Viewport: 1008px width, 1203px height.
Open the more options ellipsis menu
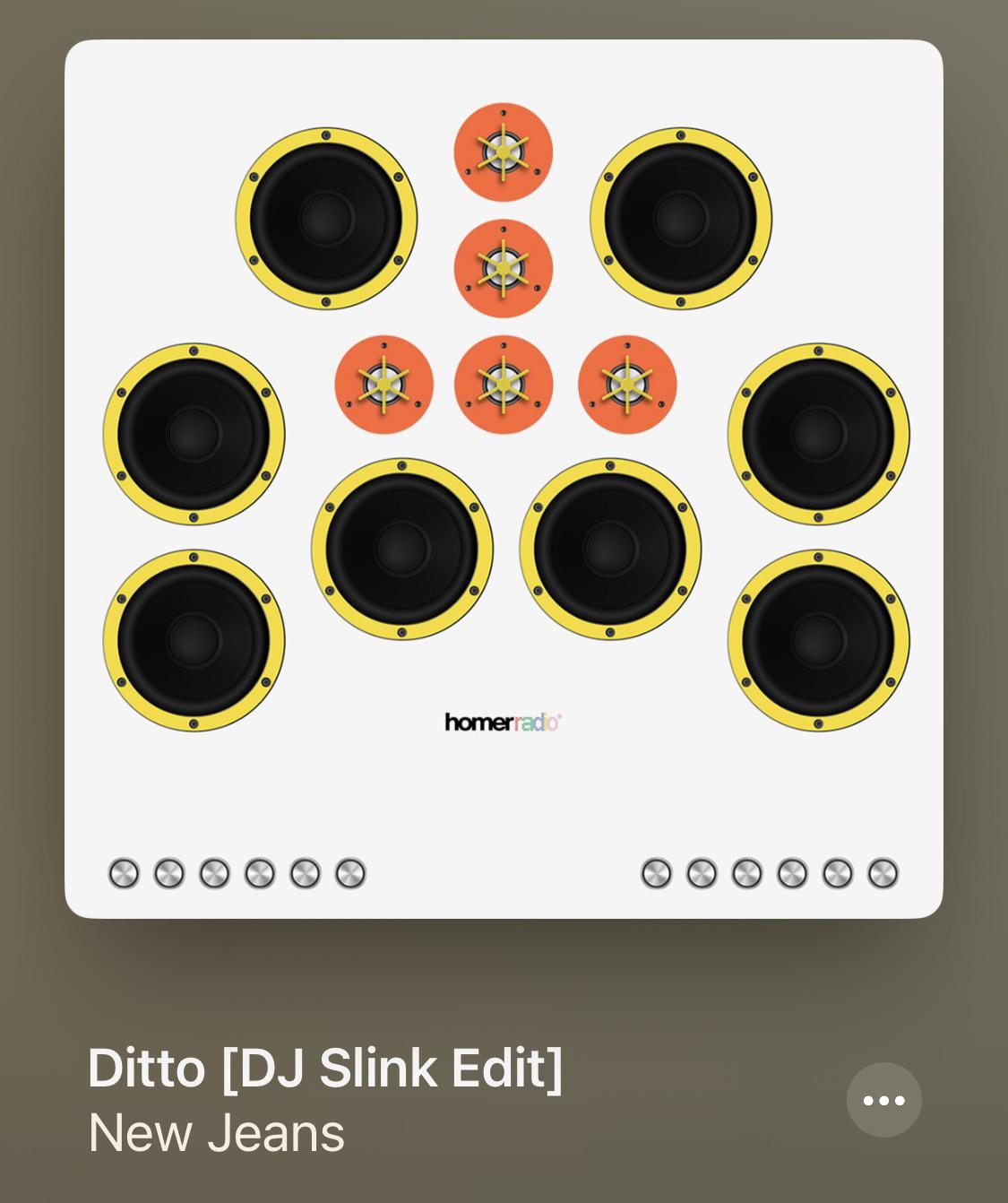click(883, 1100)
